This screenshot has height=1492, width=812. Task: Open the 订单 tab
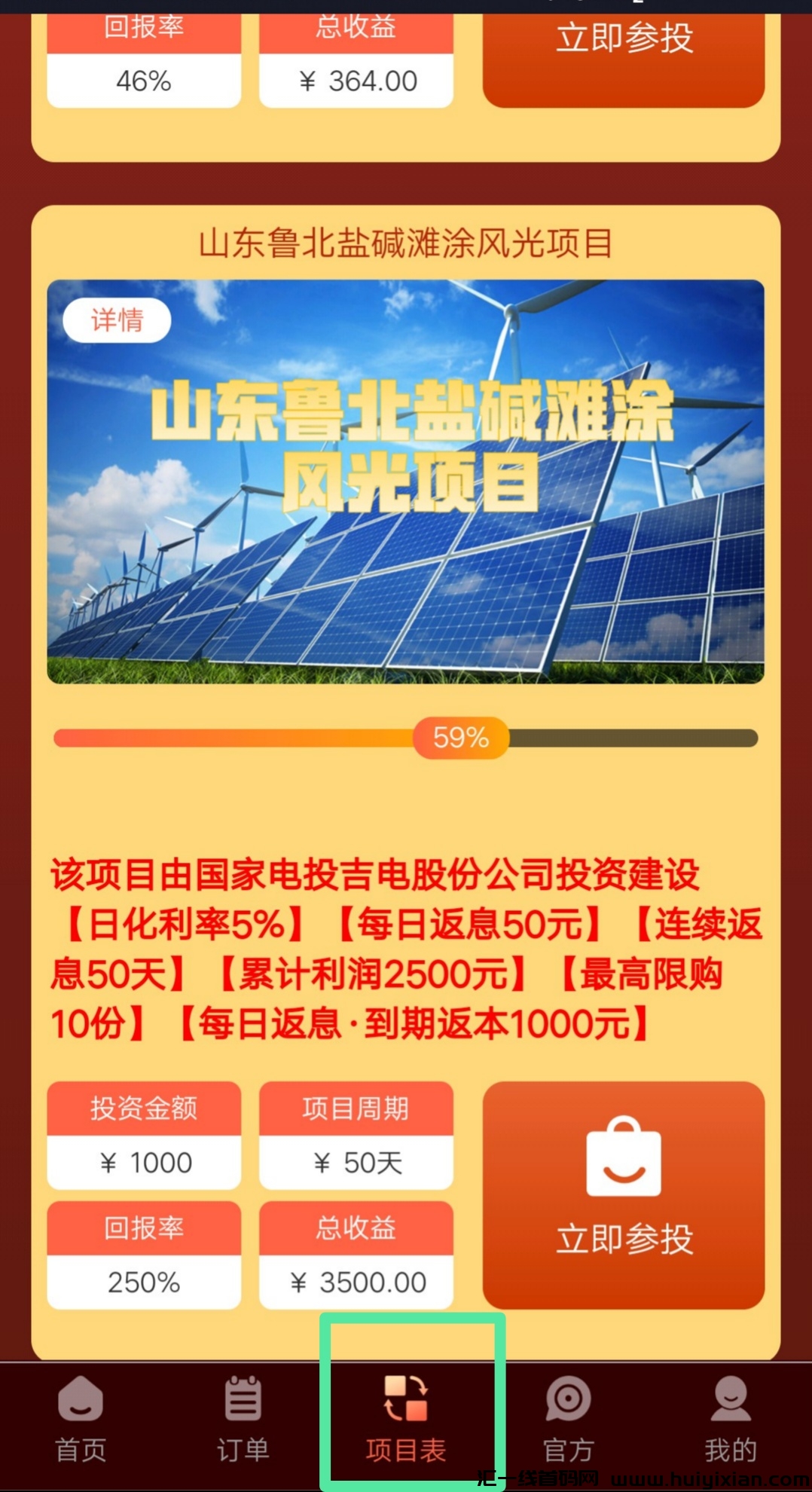[243, 1418]
